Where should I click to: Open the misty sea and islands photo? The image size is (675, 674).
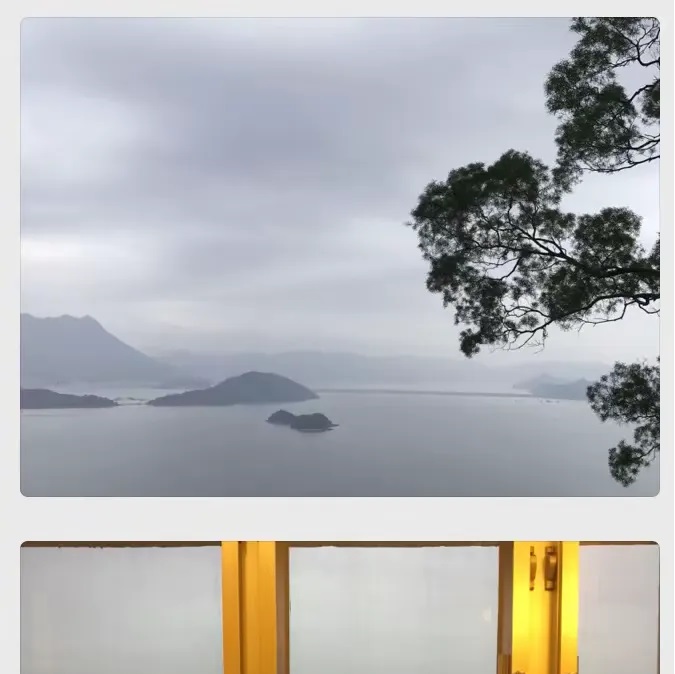[x=340, y=257]
